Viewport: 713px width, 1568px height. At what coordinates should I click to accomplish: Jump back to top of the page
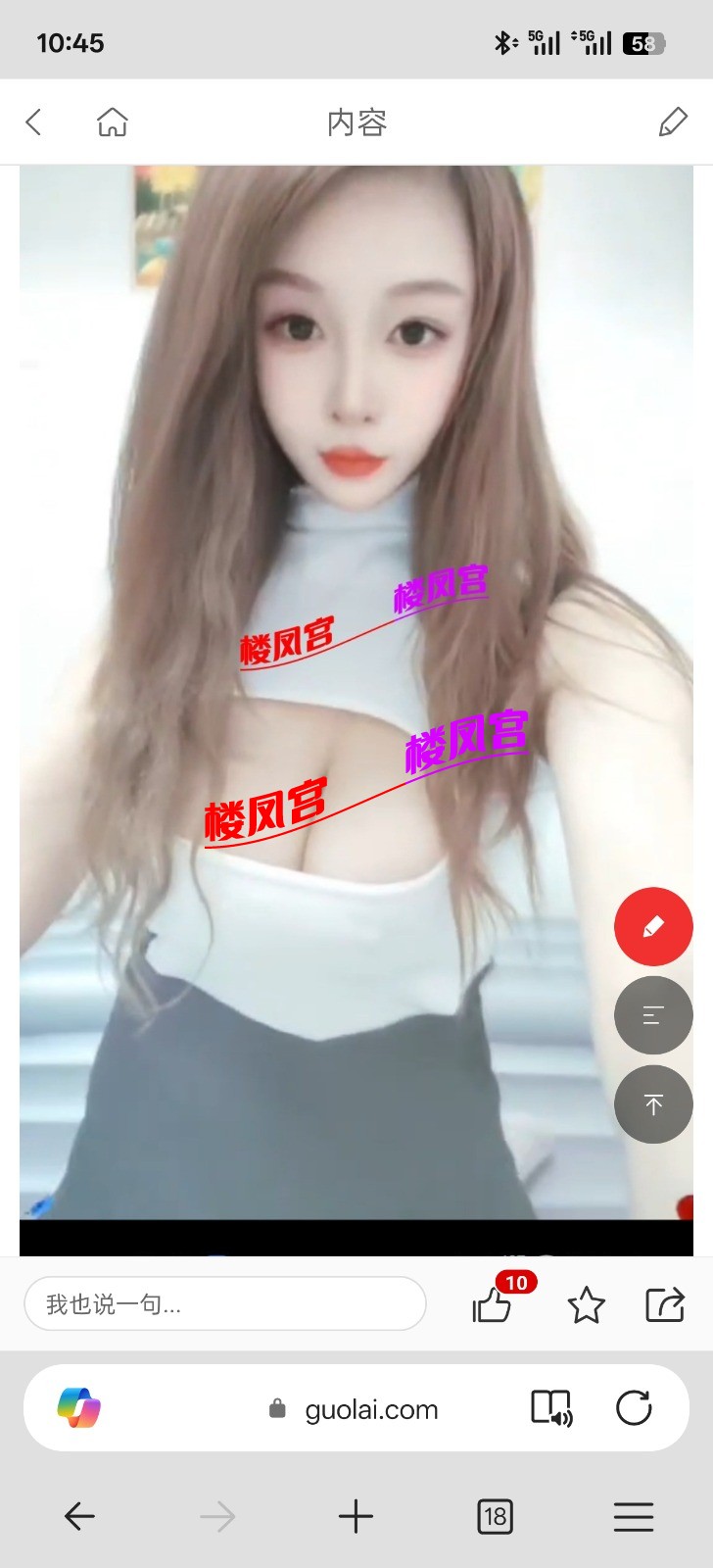pos(653,1104)
